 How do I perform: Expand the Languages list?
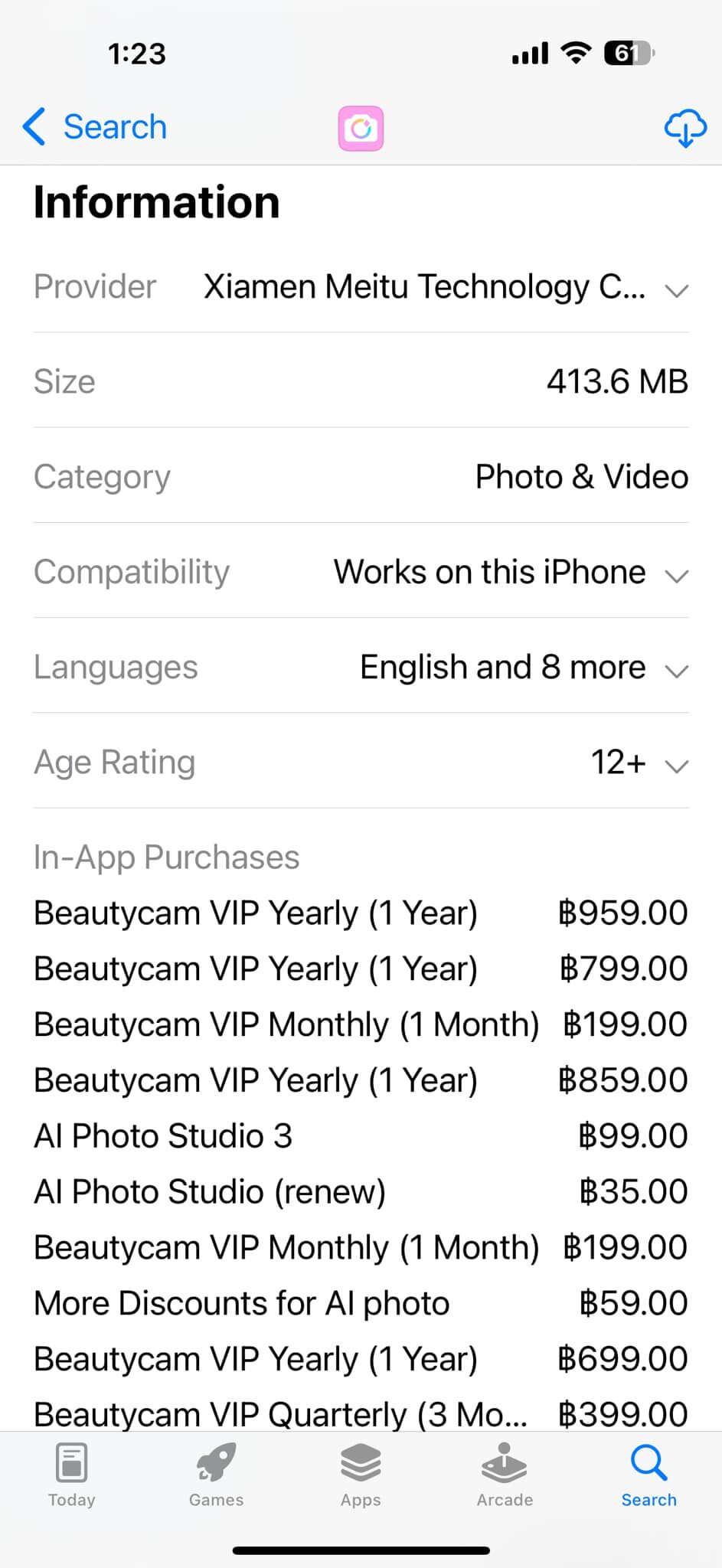point(361,667)
